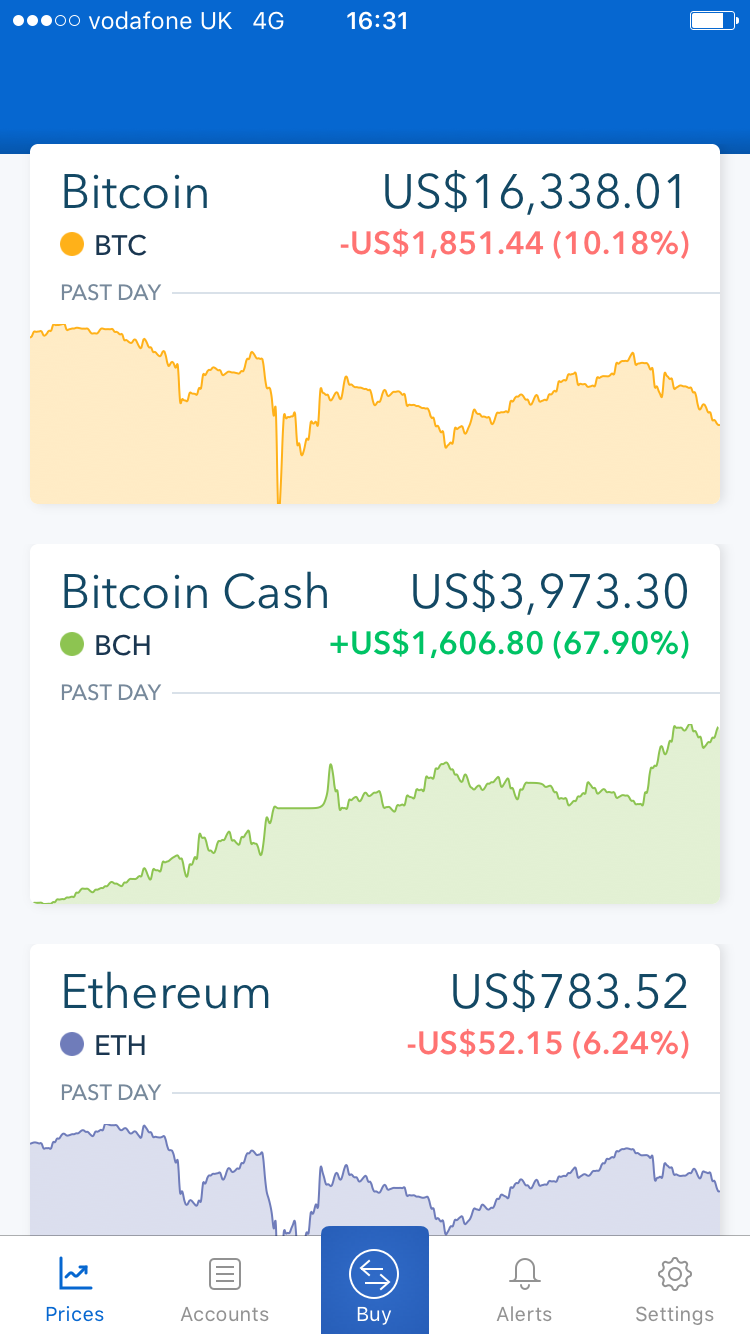
Task: Open the Settings tab
Action: point(675,1286)
